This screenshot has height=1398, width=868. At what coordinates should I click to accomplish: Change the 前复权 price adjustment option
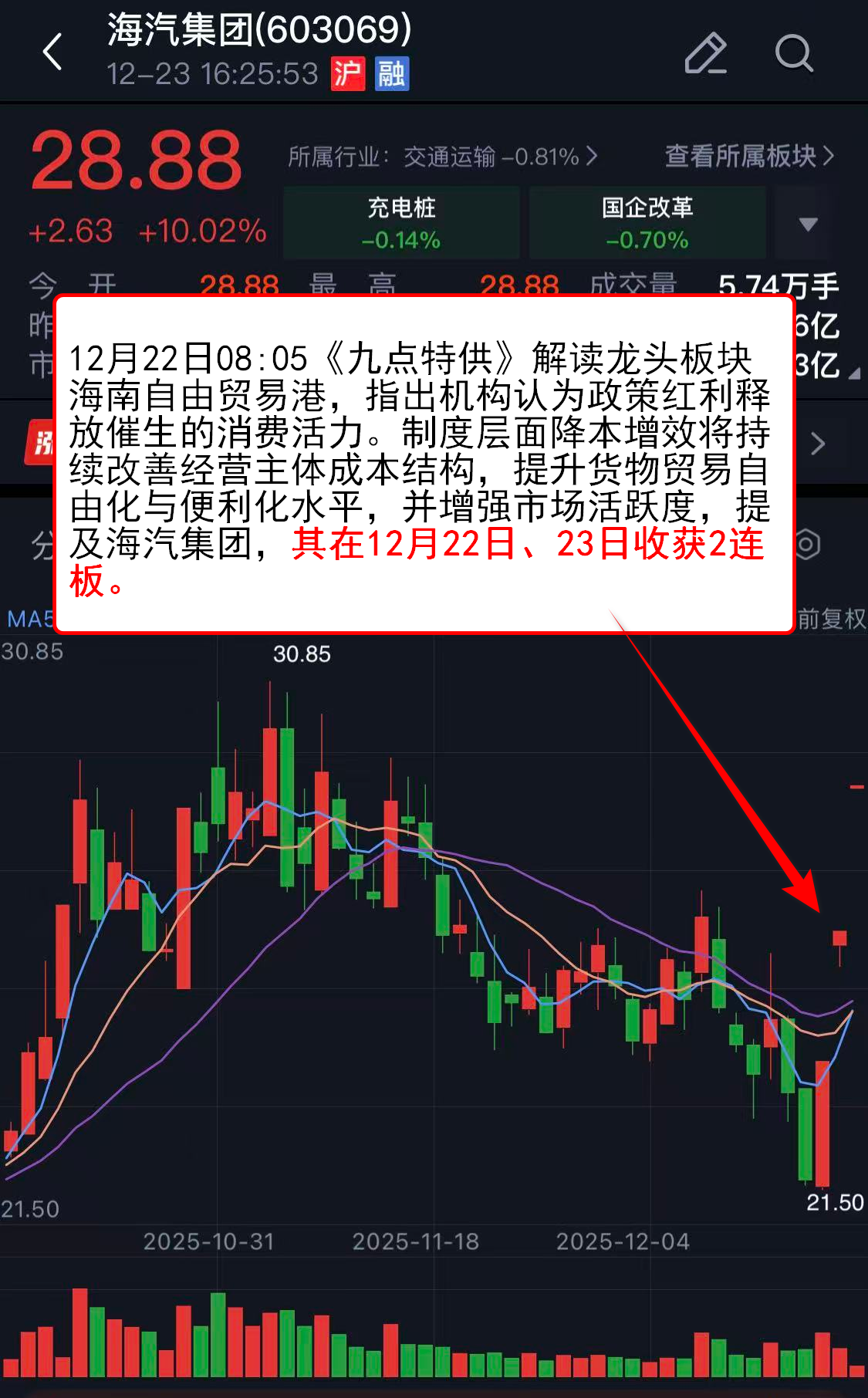pos(830,619)
